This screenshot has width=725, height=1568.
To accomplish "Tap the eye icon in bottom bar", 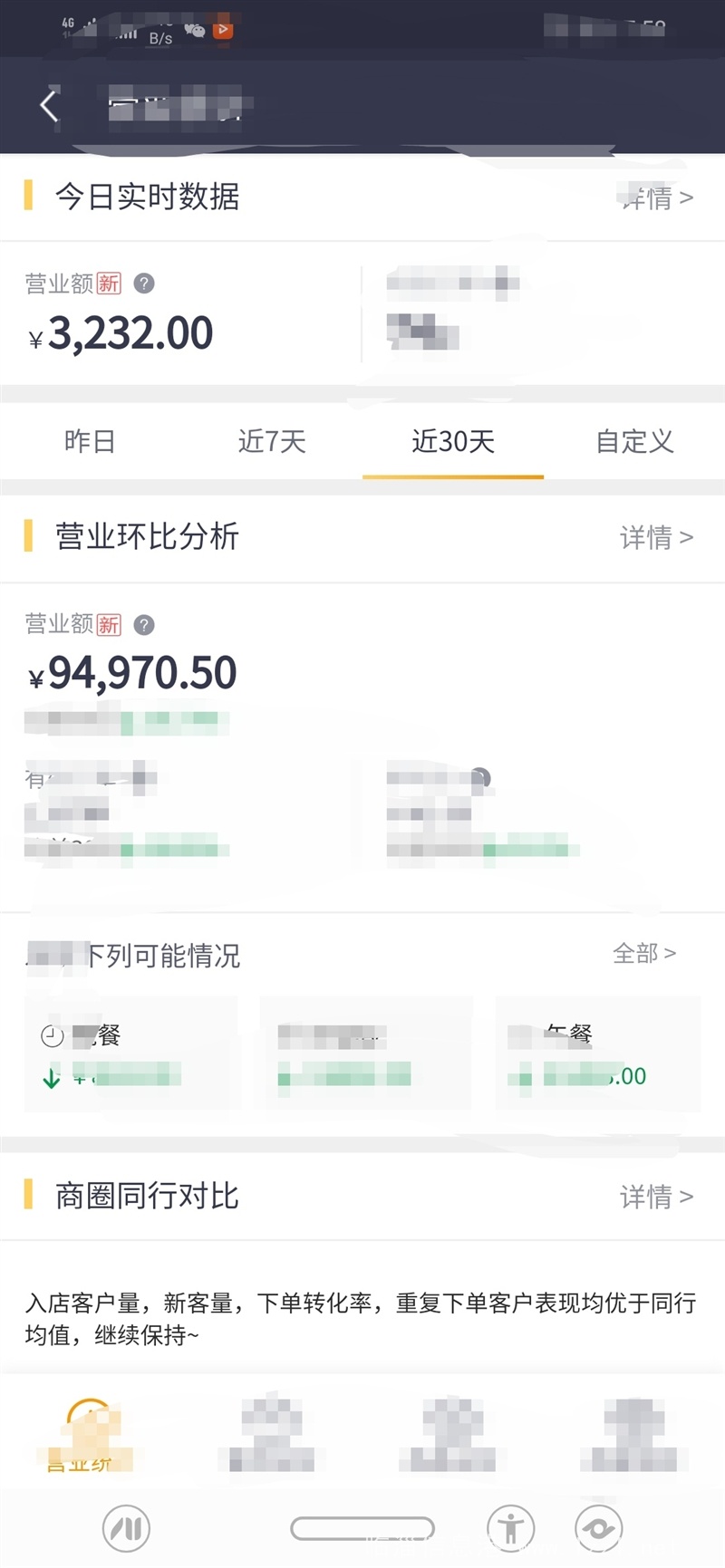I will click(x=599, y=1529).
